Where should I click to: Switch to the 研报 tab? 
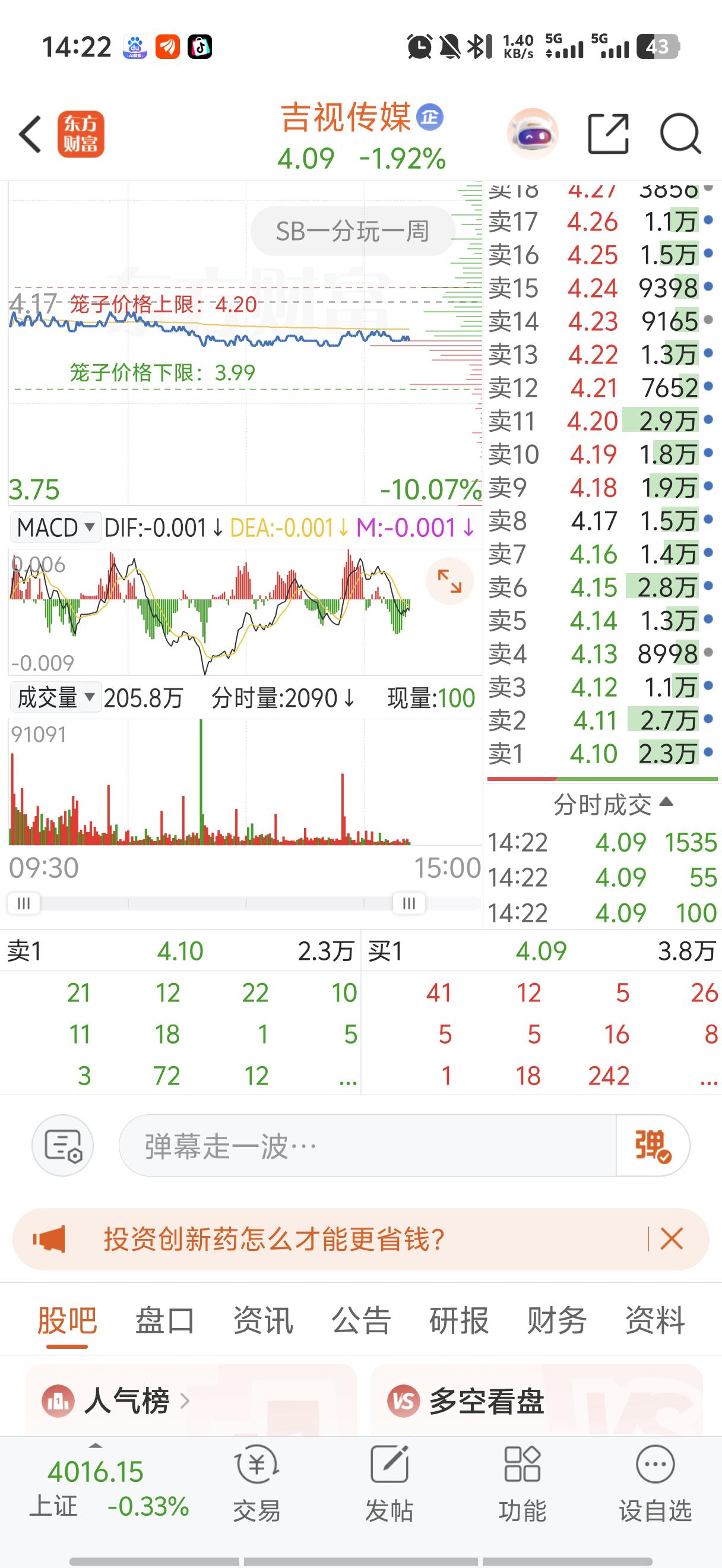coord(458,1320)
